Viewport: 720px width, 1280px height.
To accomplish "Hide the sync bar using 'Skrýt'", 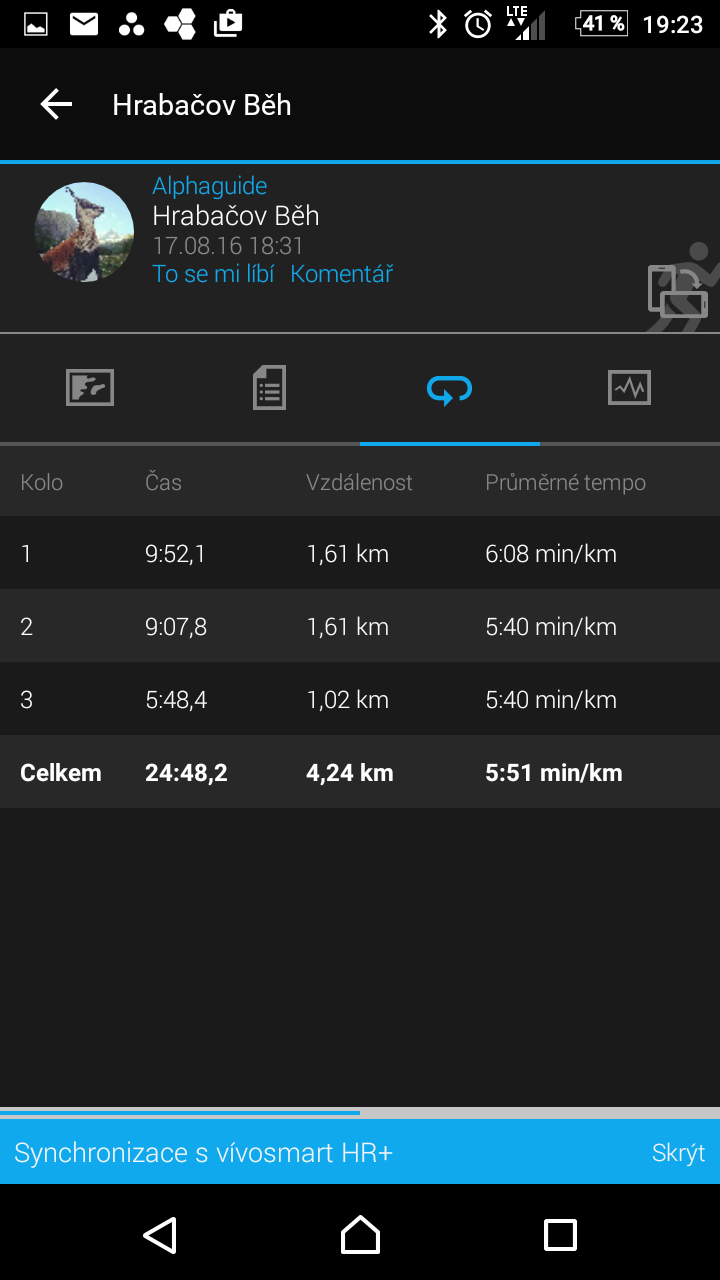I will click(677, 1152).
